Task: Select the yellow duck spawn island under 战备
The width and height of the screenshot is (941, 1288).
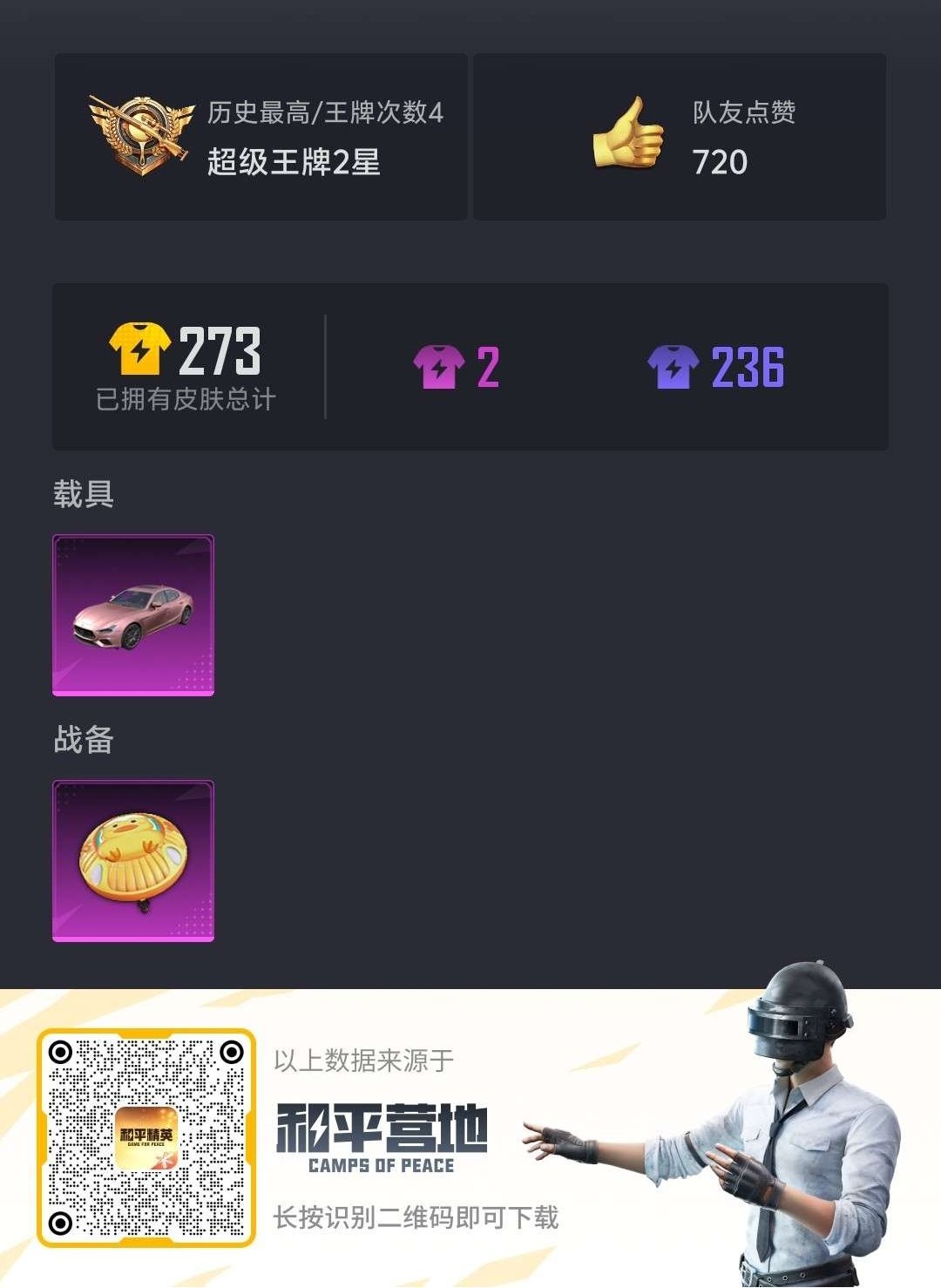Action: tap(132, 858)
